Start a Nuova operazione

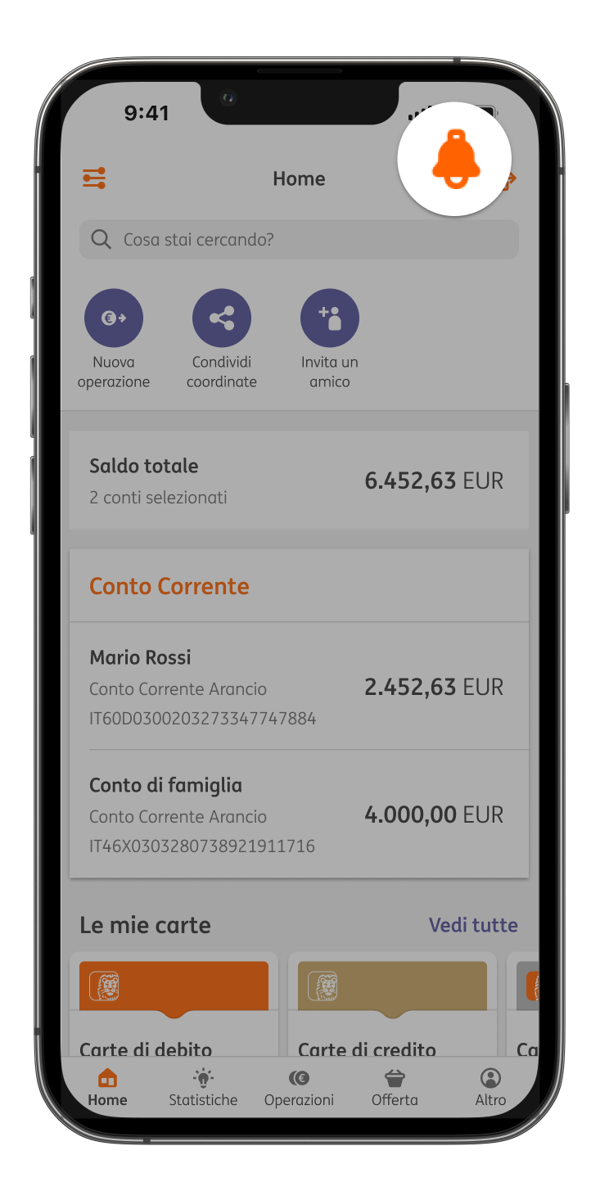[114, 339]
